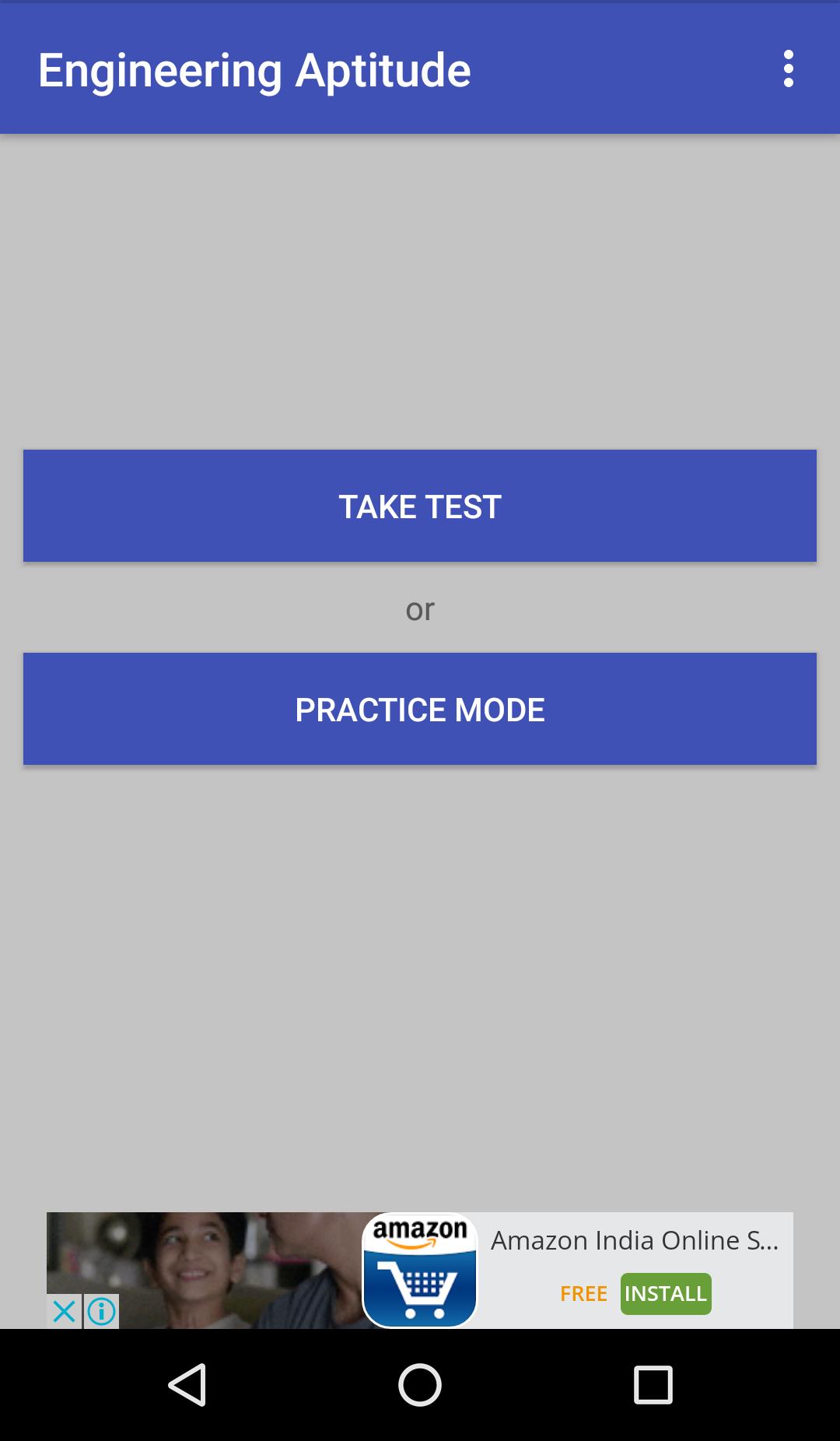
Task: Go back using the navigation bar
Action: click(x=187, y=1385)
